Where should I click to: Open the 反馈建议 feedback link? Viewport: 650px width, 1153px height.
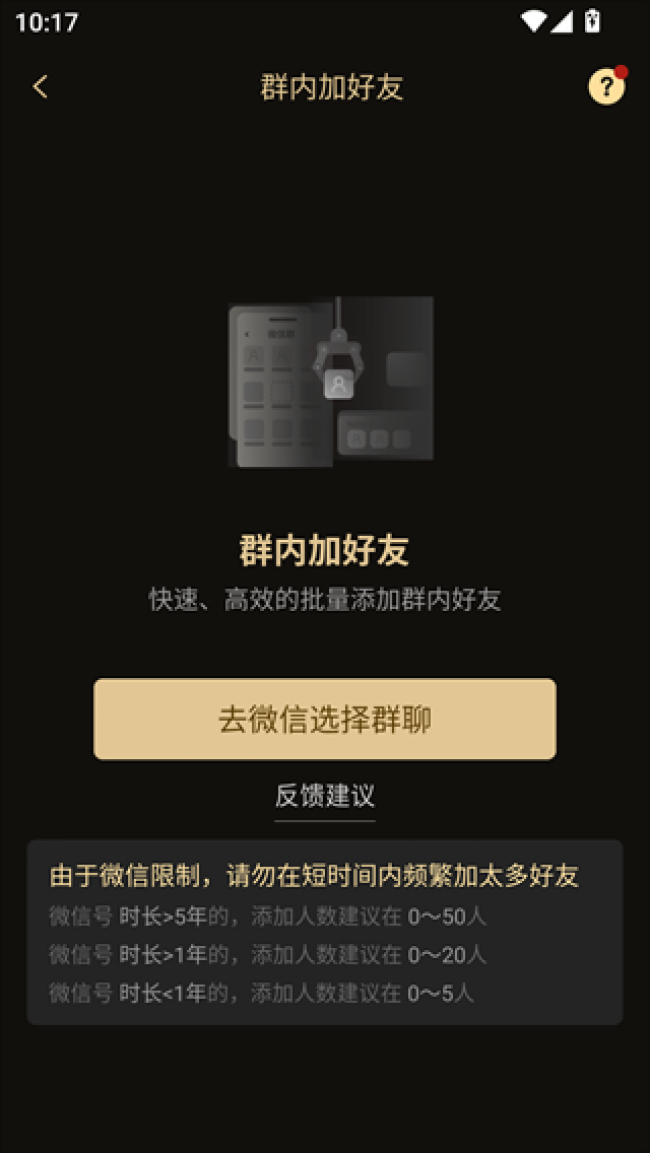tap(325, 796)
